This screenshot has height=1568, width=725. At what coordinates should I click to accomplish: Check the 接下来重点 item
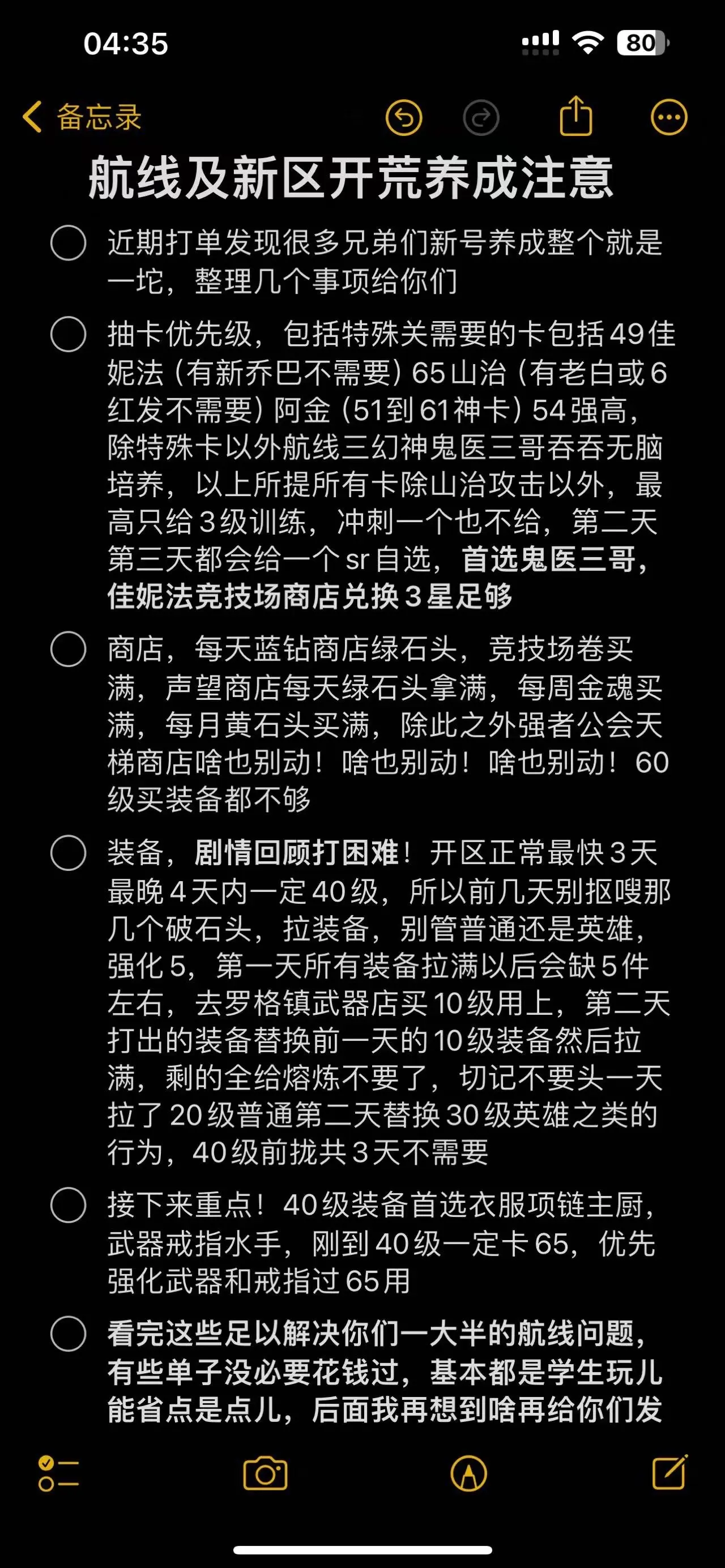68,1204
